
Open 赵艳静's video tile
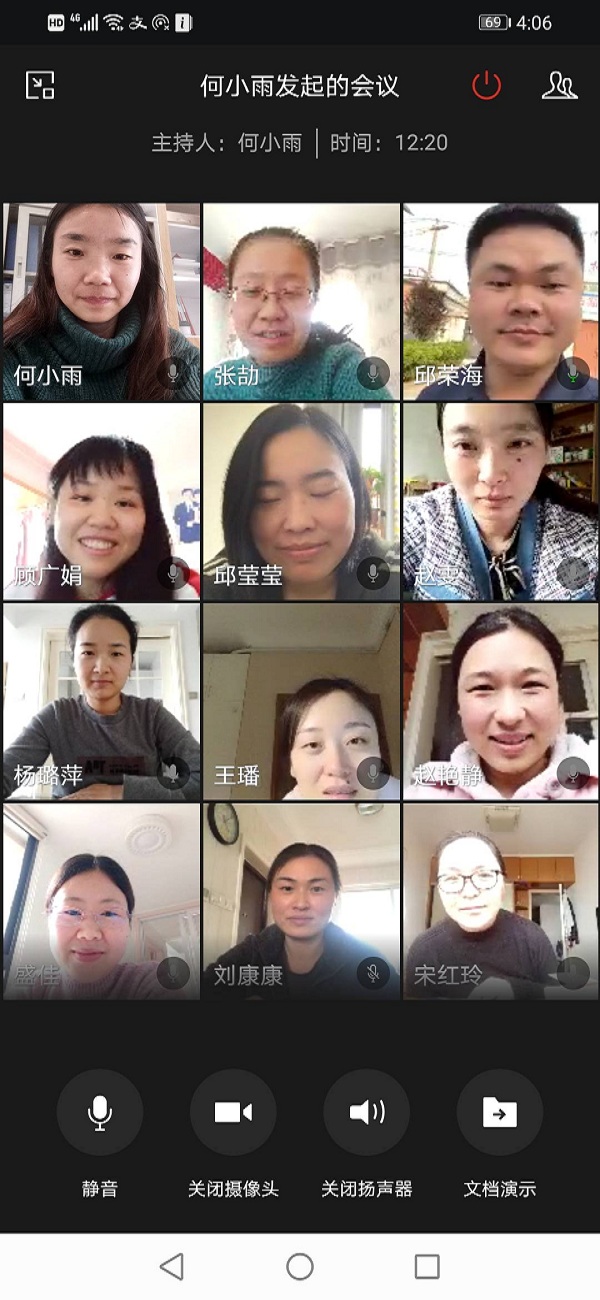pyautogui.click(x=500, y=701)
